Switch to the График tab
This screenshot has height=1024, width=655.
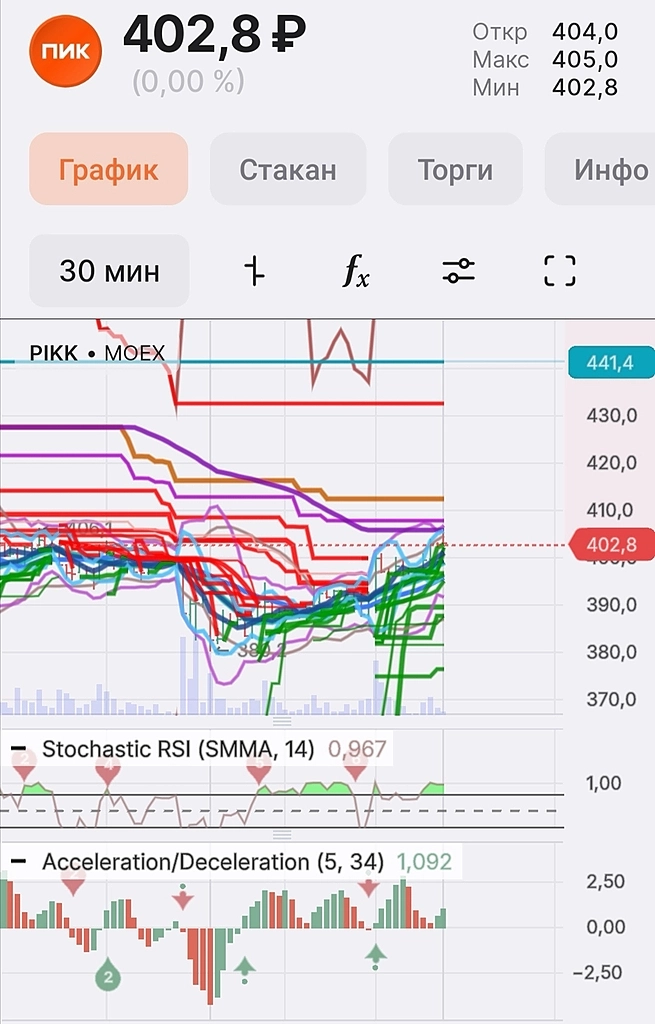[108, 170]
